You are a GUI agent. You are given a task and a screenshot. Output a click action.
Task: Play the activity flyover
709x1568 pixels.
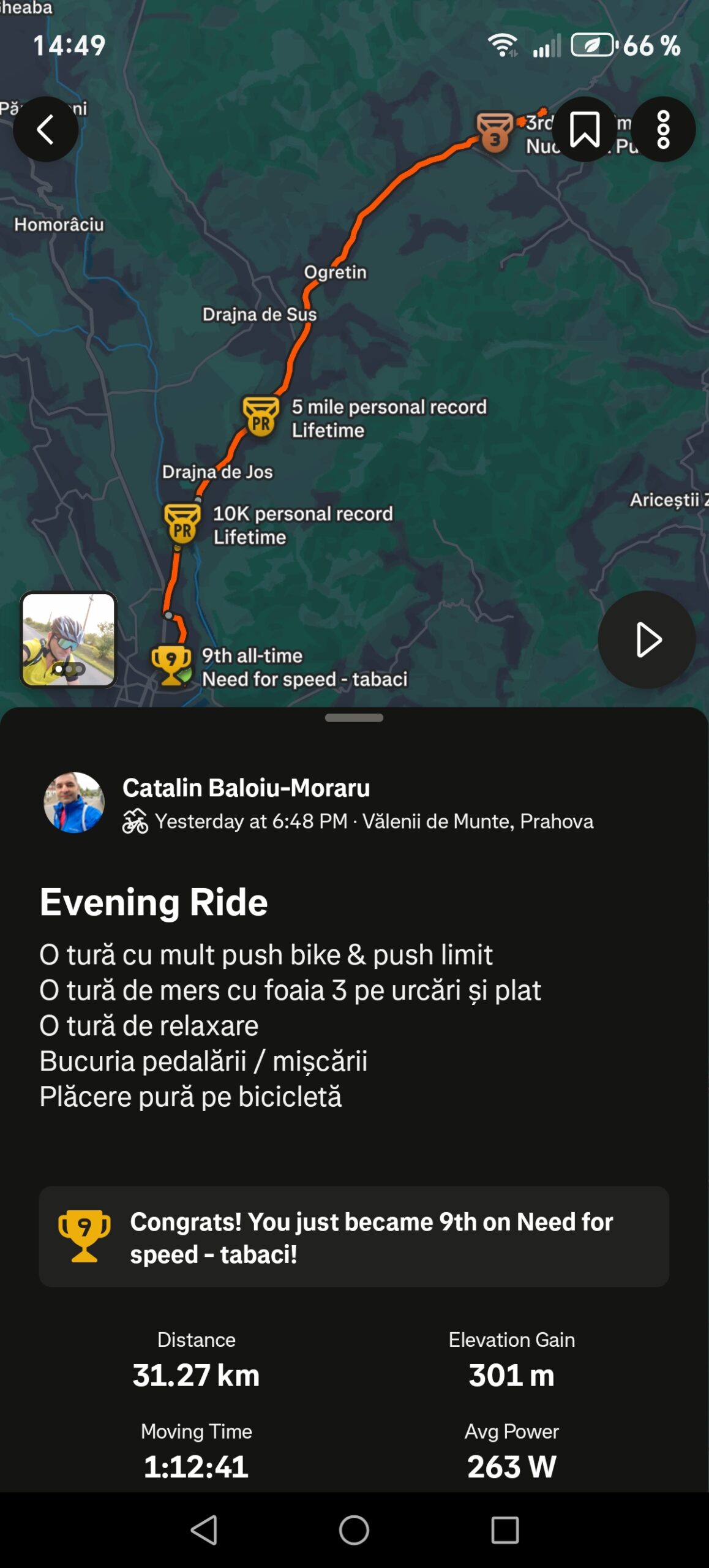(647, 640)
